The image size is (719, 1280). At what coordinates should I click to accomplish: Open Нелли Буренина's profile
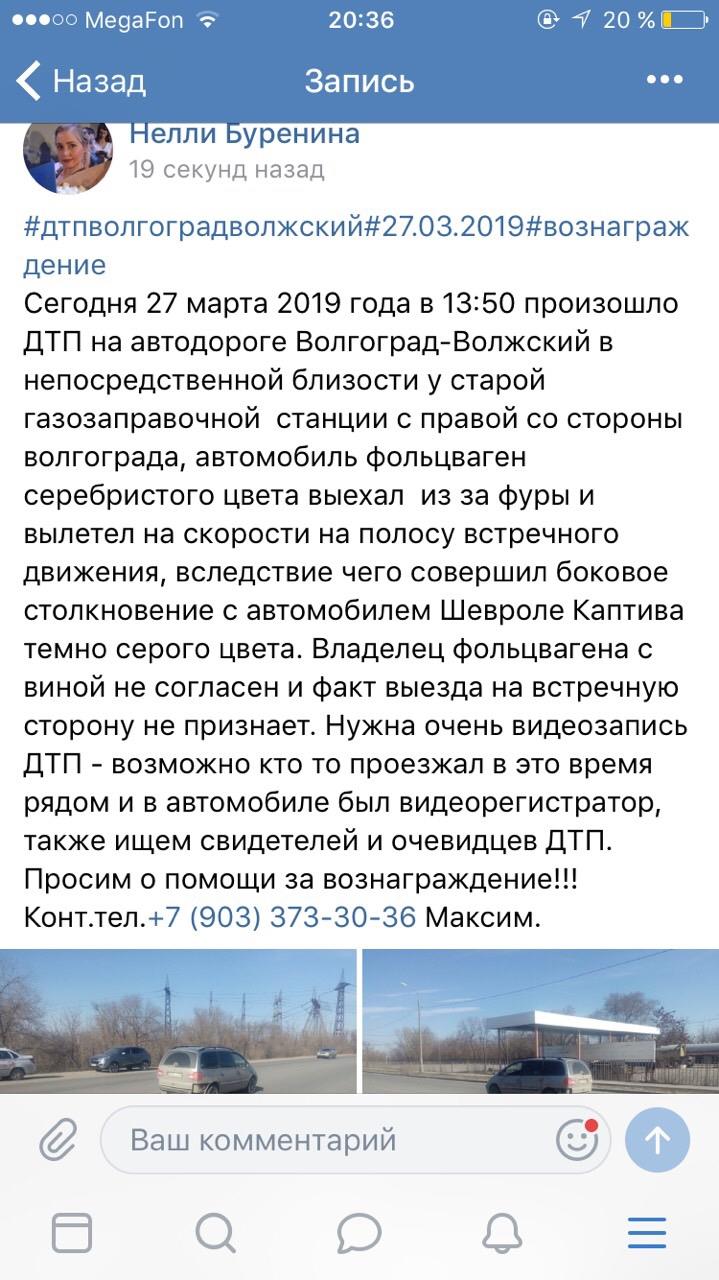tap(245, 134)
